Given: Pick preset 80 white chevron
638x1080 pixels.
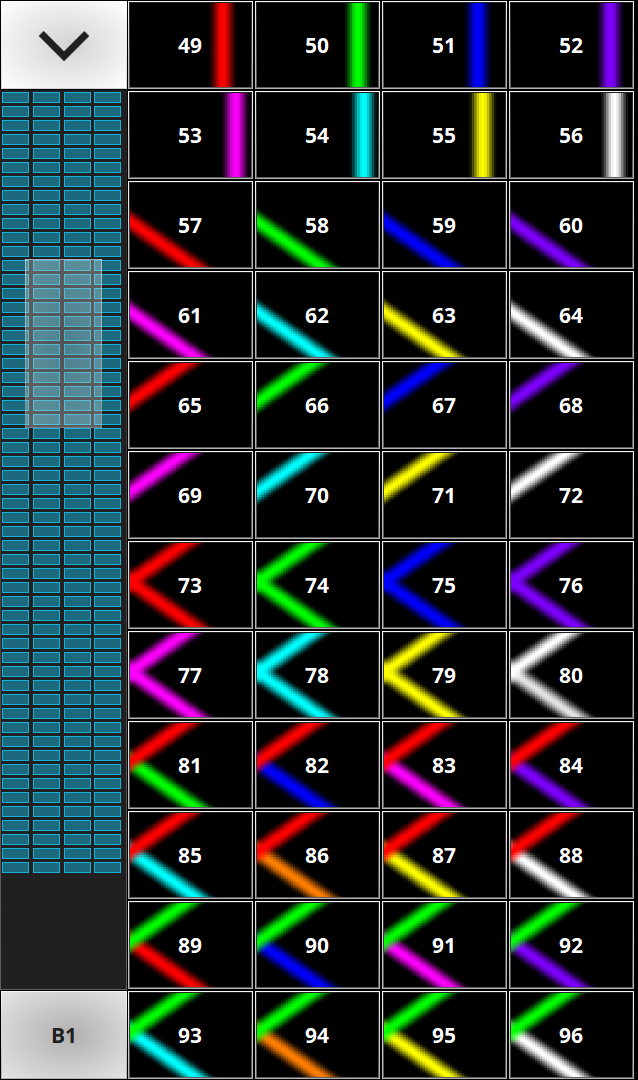Looking at the screenshot, I should pos(571,675).
